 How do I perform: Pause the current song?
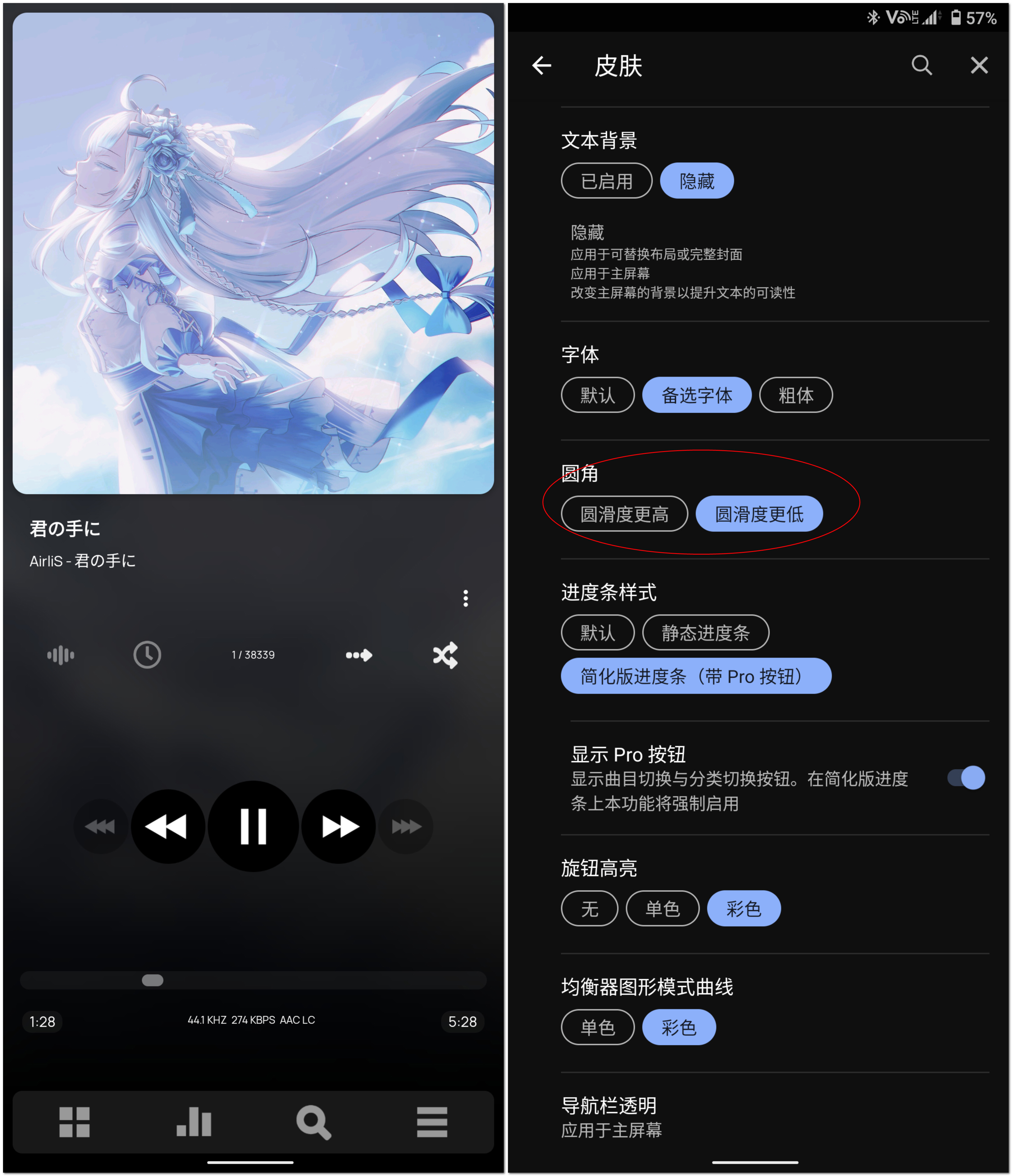pyautogui.click(x=253, y=826)
